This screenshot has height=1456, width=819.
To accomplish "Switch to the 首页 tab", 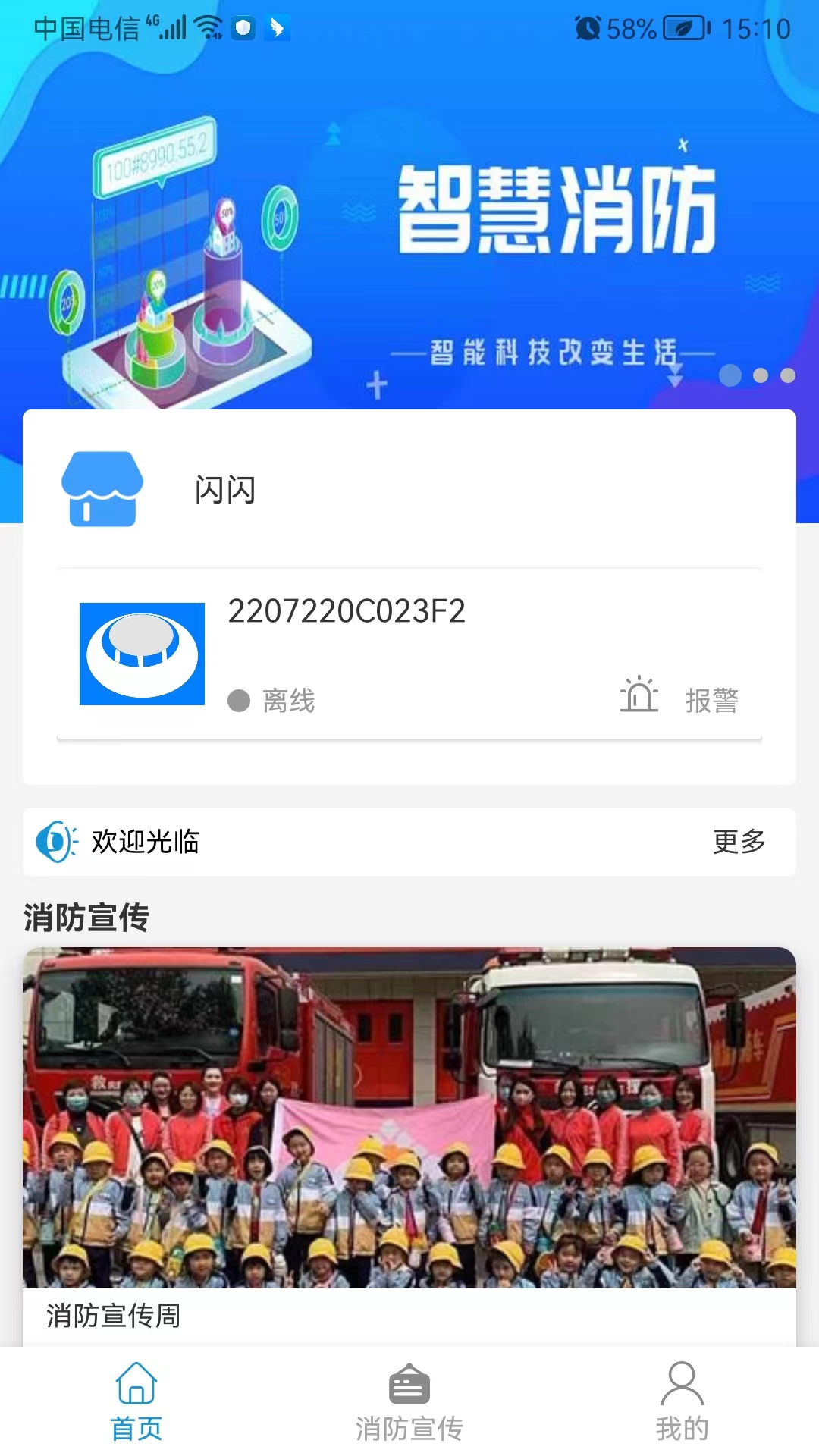I will coord(136,1401).
